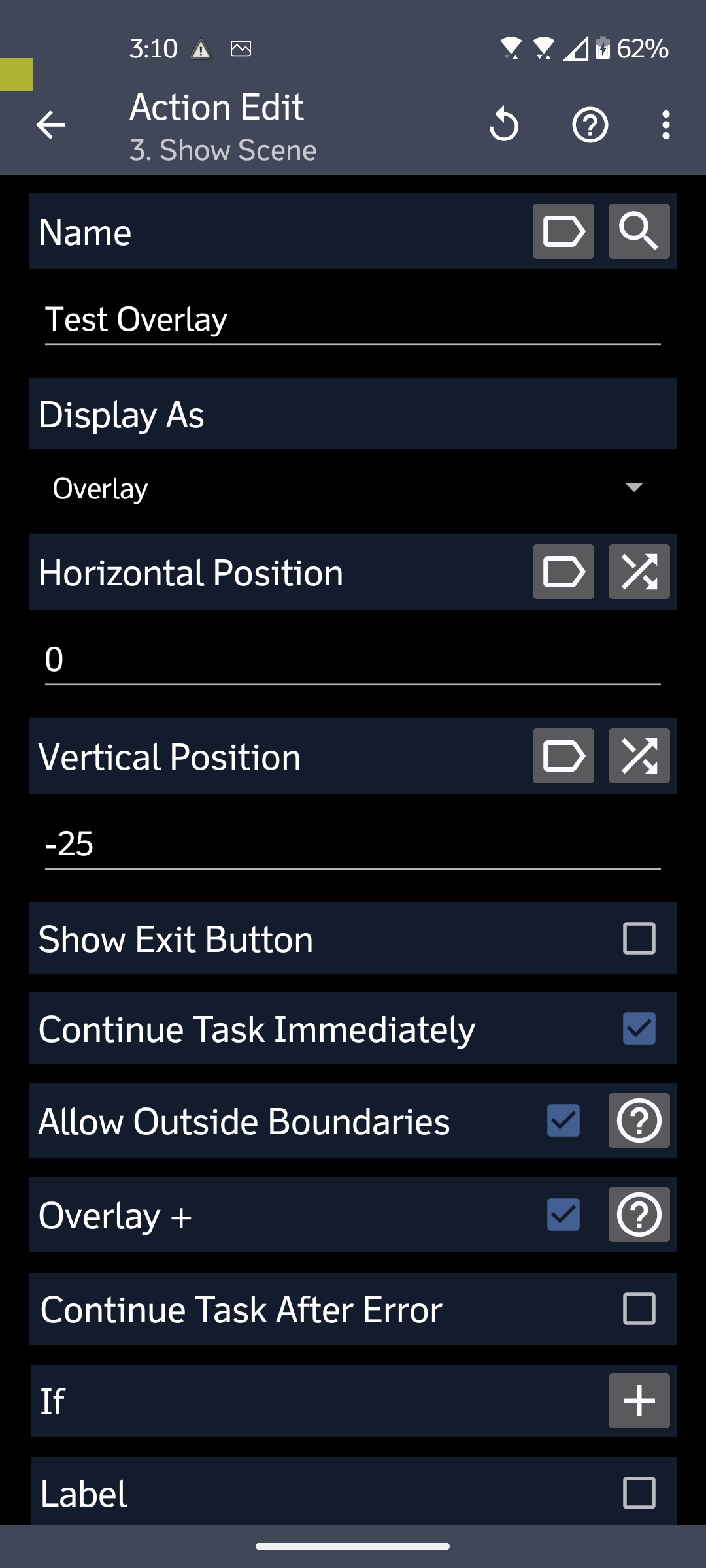Tap the variable tag icon for Name
706x1568 pixels.
pyautogui.click(x=563, y=231)
